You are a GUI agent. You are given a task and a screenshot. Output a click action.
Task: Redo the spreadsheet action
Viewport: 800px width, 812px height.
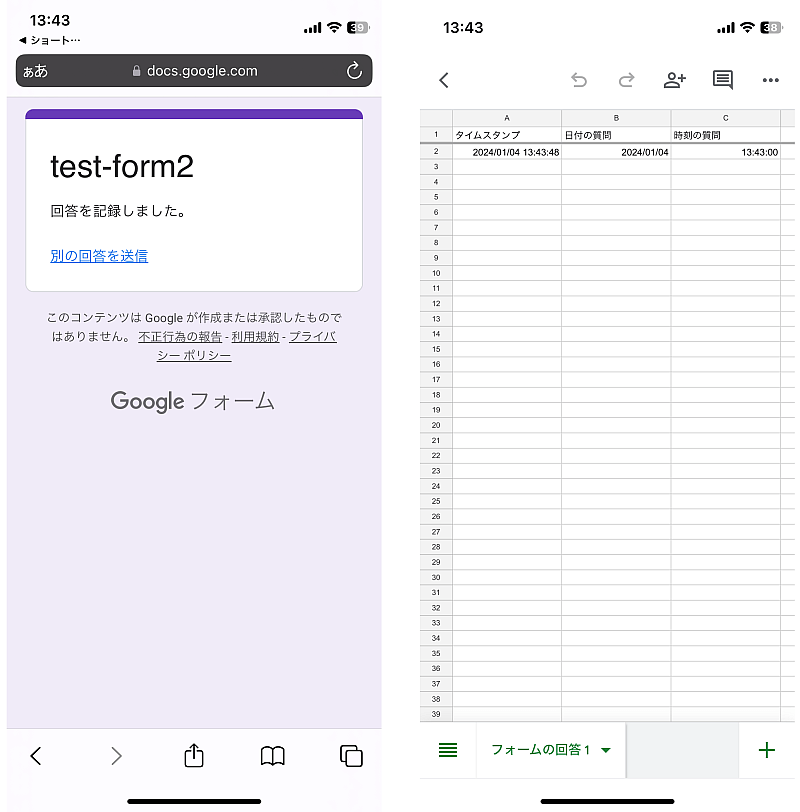coord(627,80)
